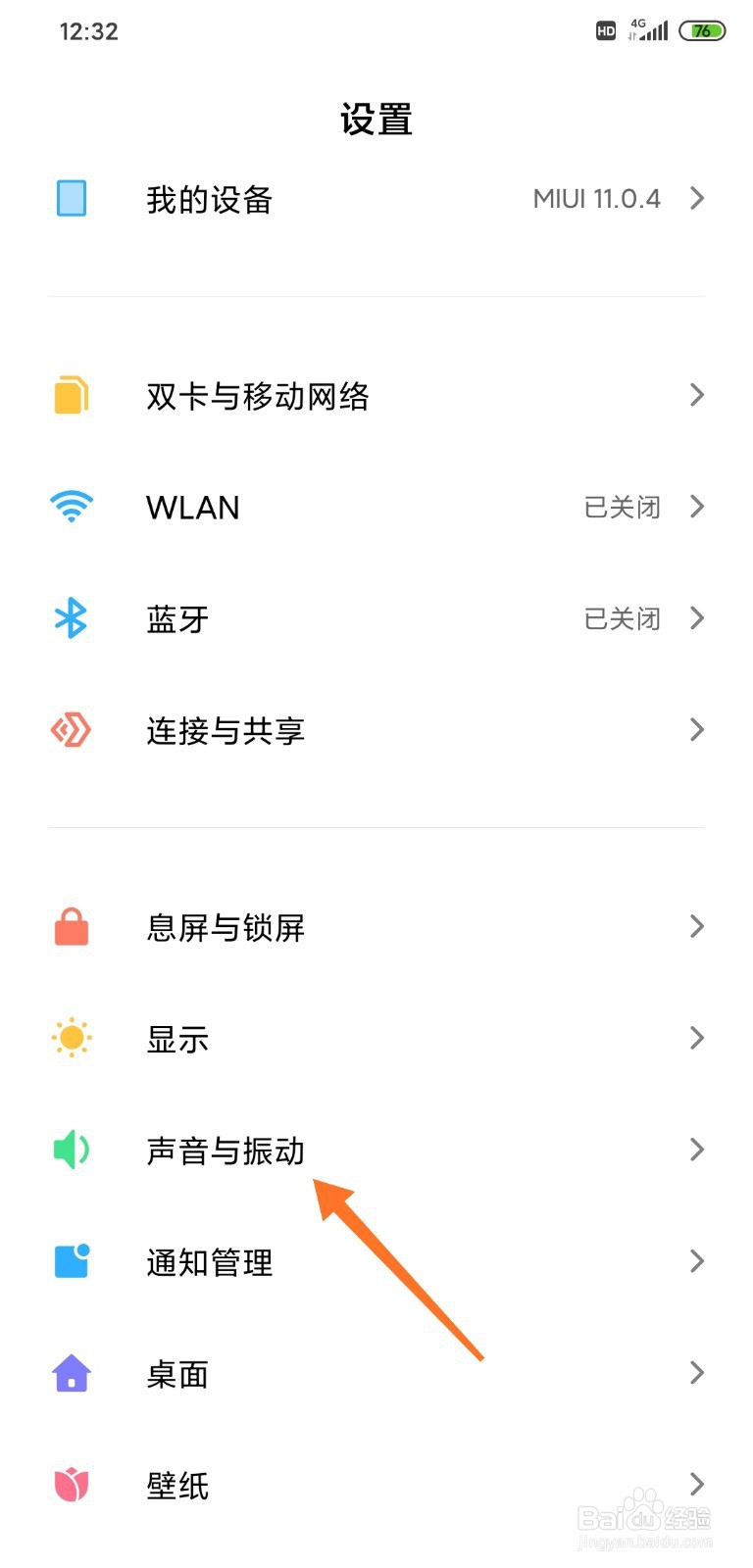753x1568 pixels.
Task: Open 声音与振动 settings
Action: tap(376, 1151)
